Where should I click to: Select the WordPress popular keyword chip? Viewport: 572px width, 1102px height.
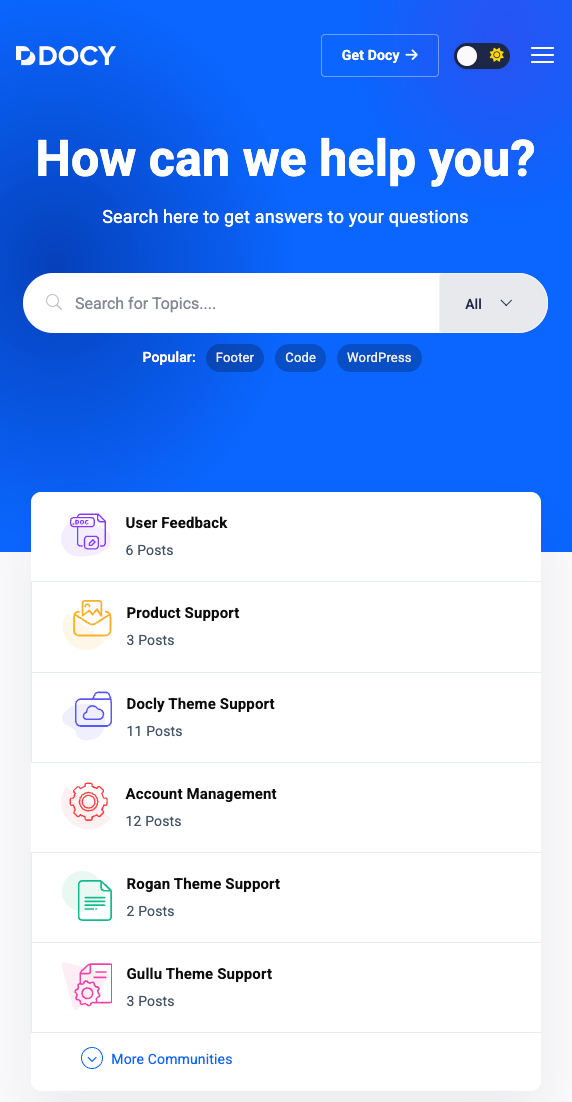point(379,358)
